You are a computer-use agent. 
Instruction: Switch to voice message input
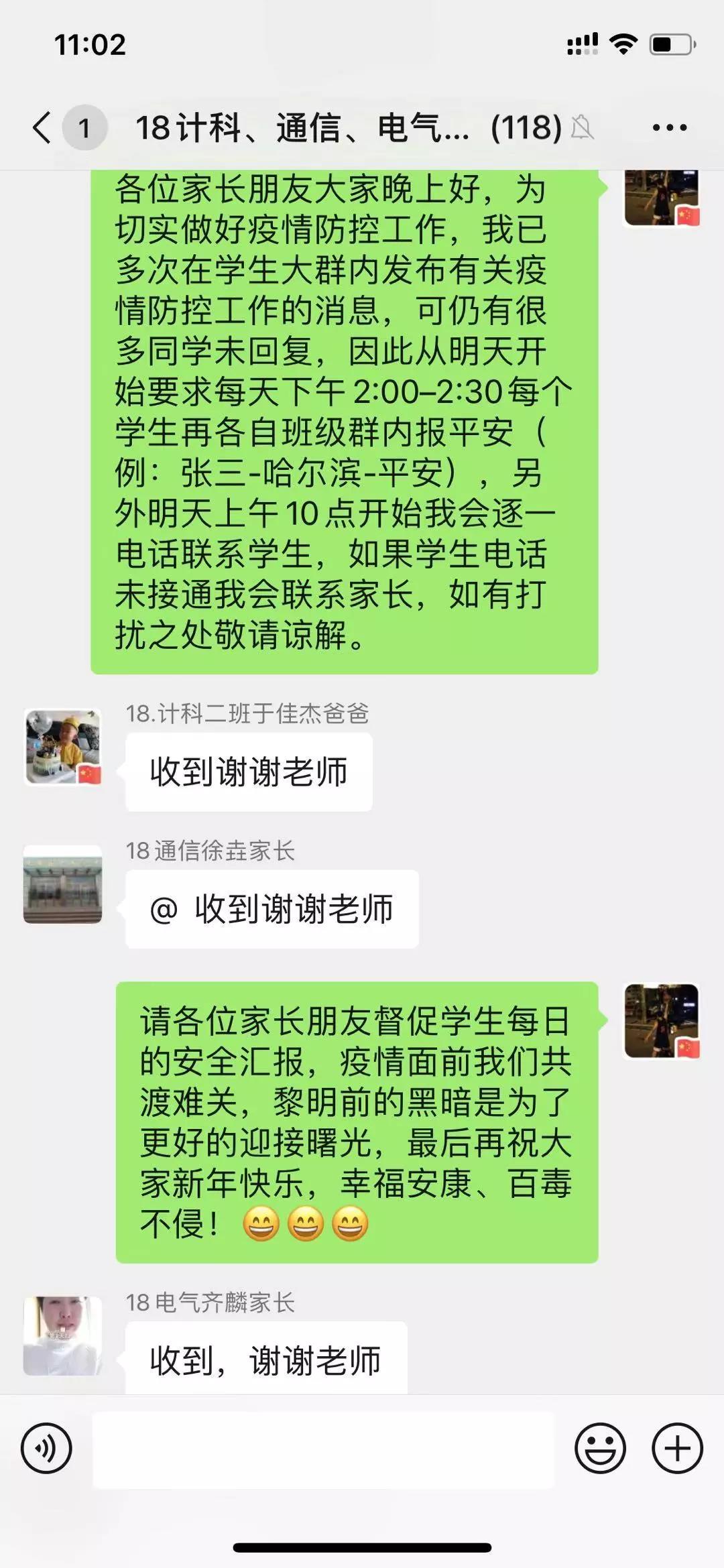tap(46, 1448)
